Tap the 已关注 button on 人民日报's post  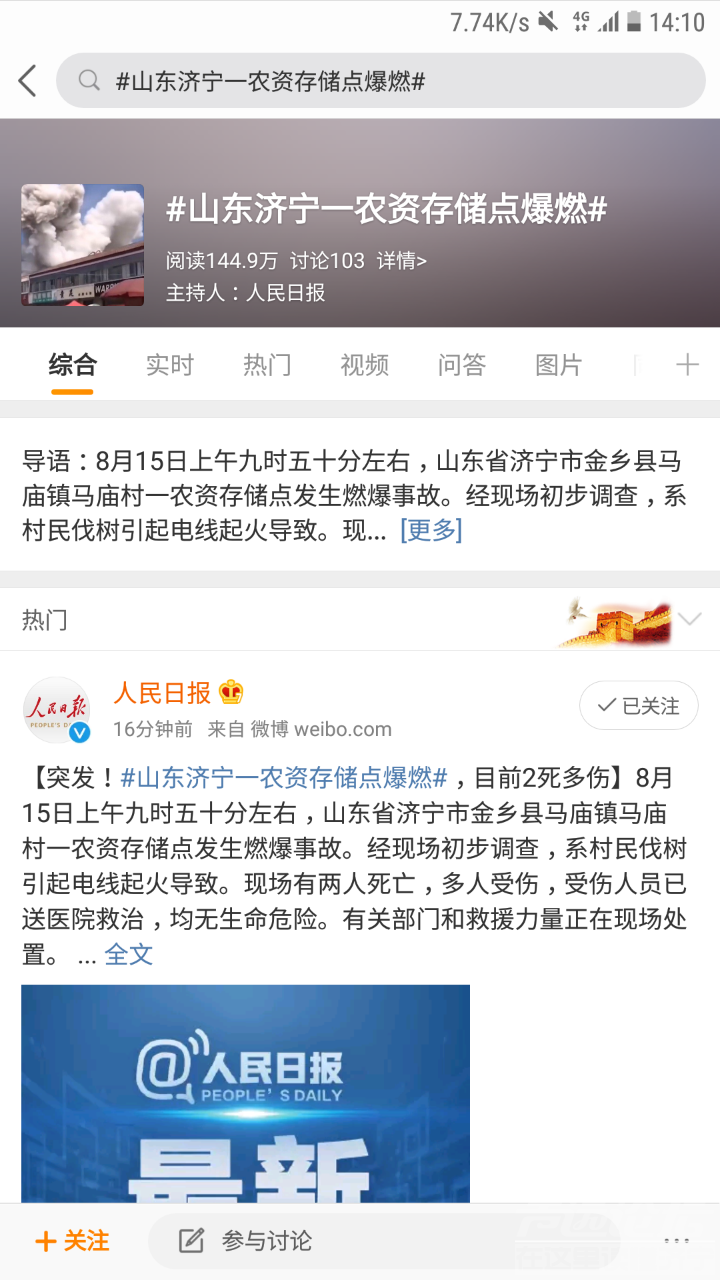click(638, 706)
